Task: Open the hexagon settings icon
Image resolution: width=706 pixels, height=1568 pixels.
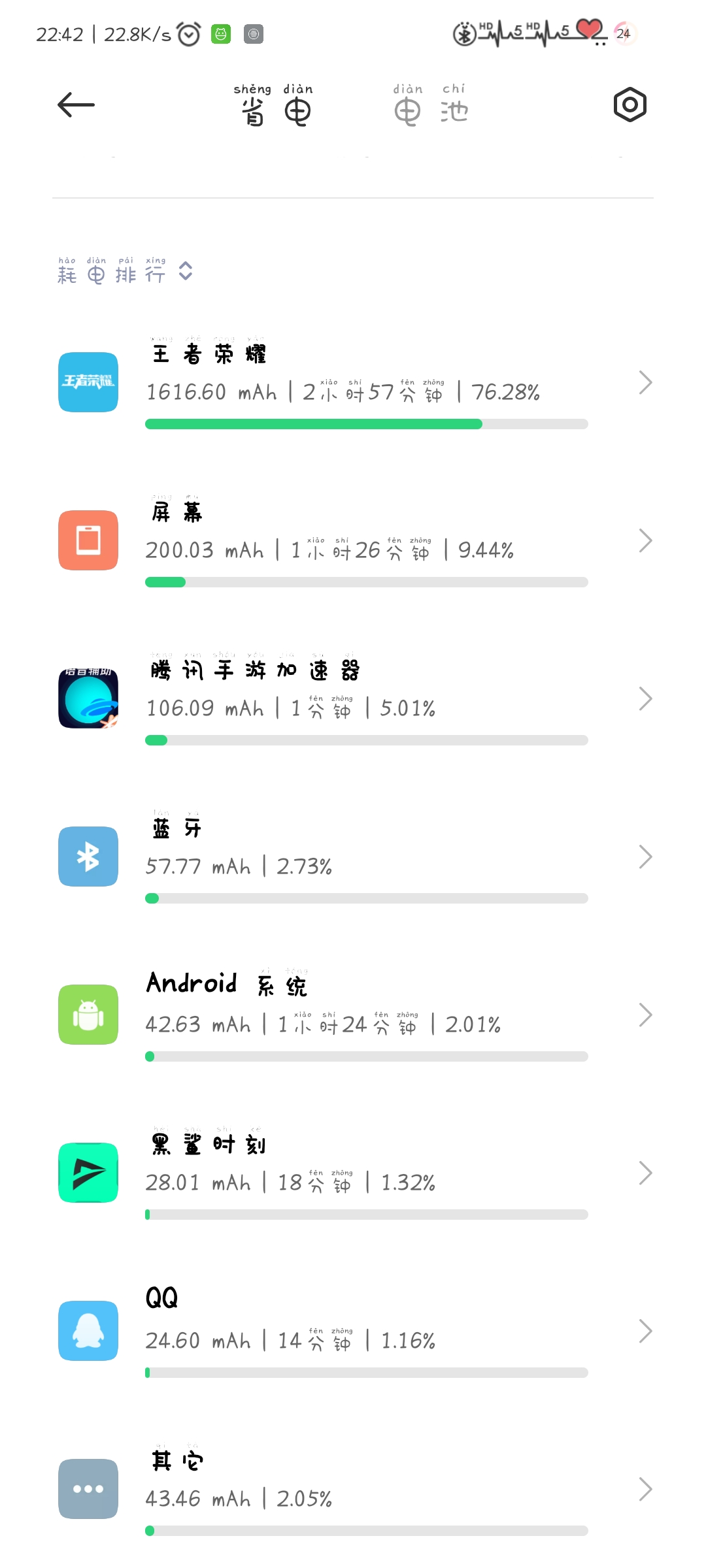Action: point(630,105)
